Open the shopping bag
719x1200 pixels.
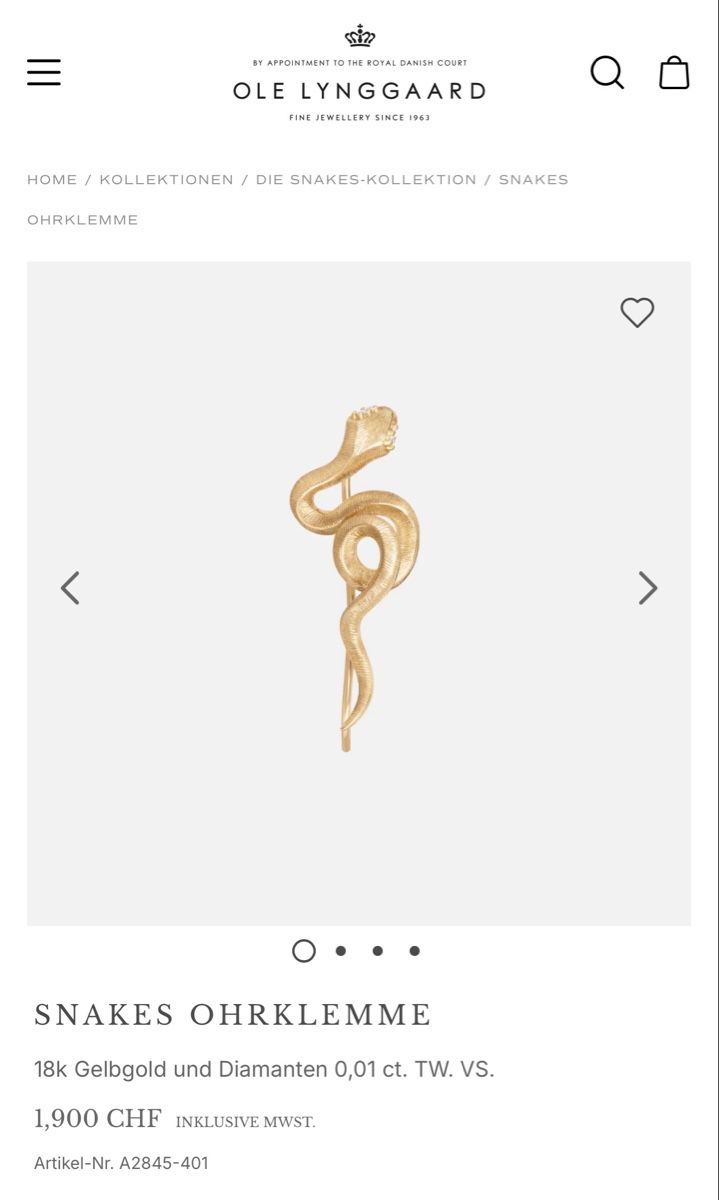[674, 72]
